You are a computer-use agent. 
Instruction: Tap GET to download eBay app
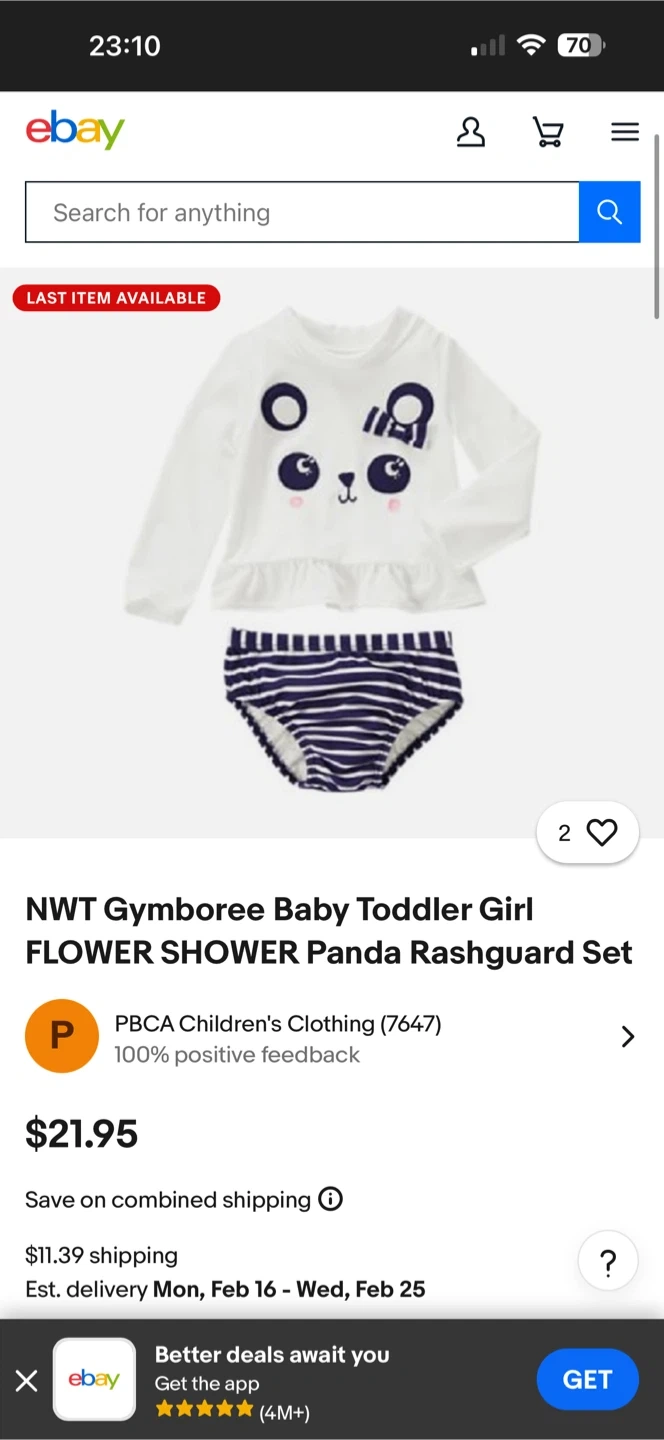point(587,1380)
